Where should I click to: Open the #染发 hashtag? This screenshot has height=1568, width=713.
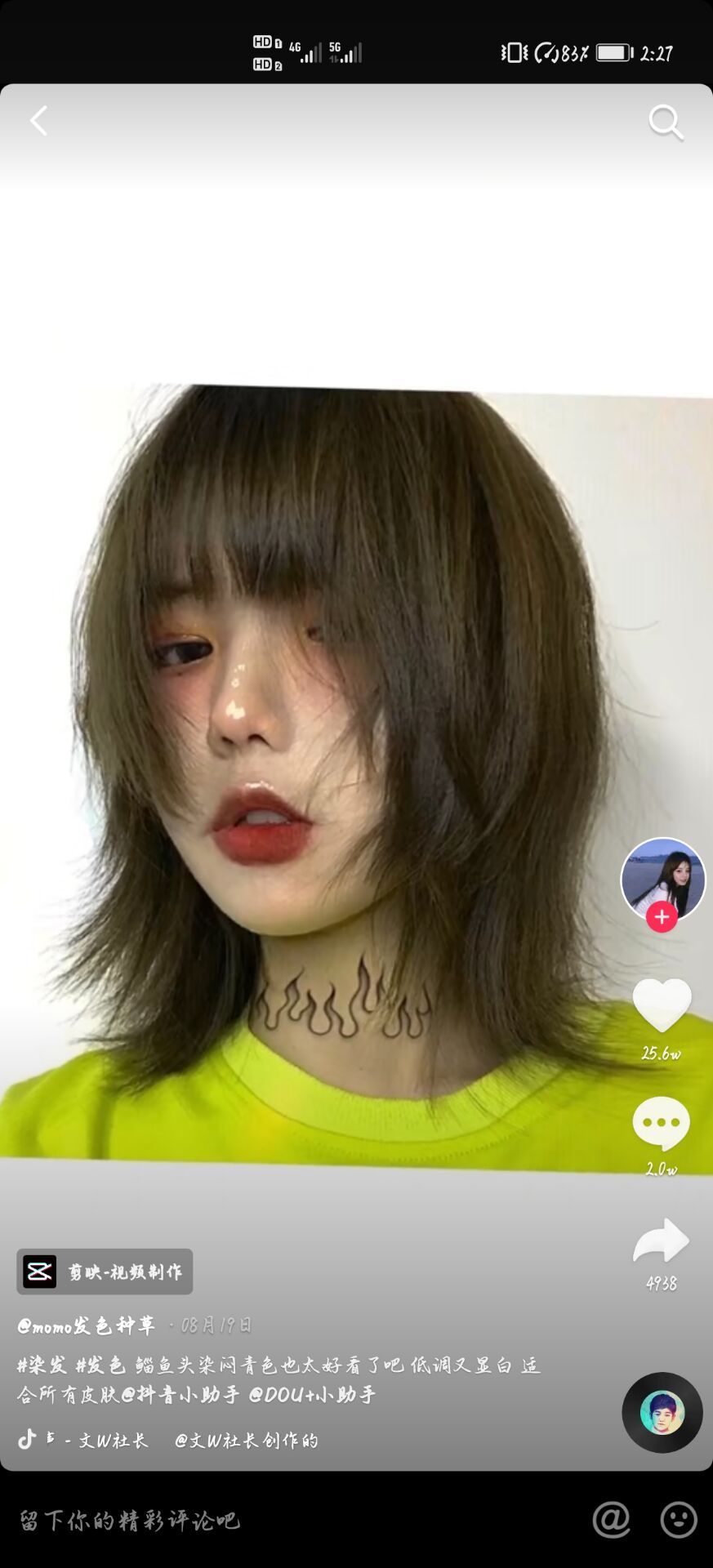click(42, 1365)
